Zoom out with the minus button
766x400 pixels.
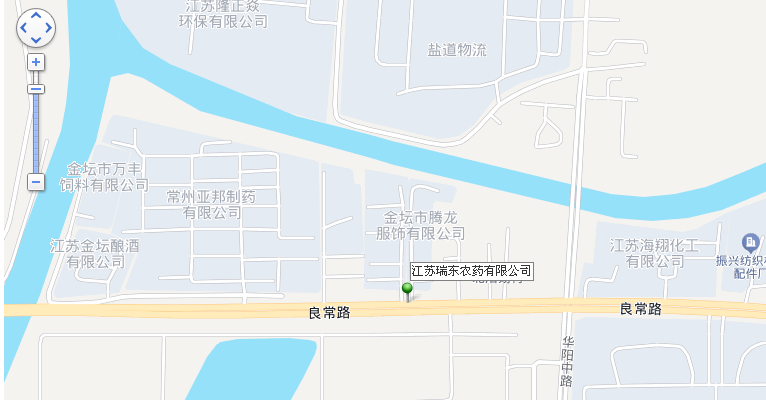pyautogui.click(x=36, y=182)
